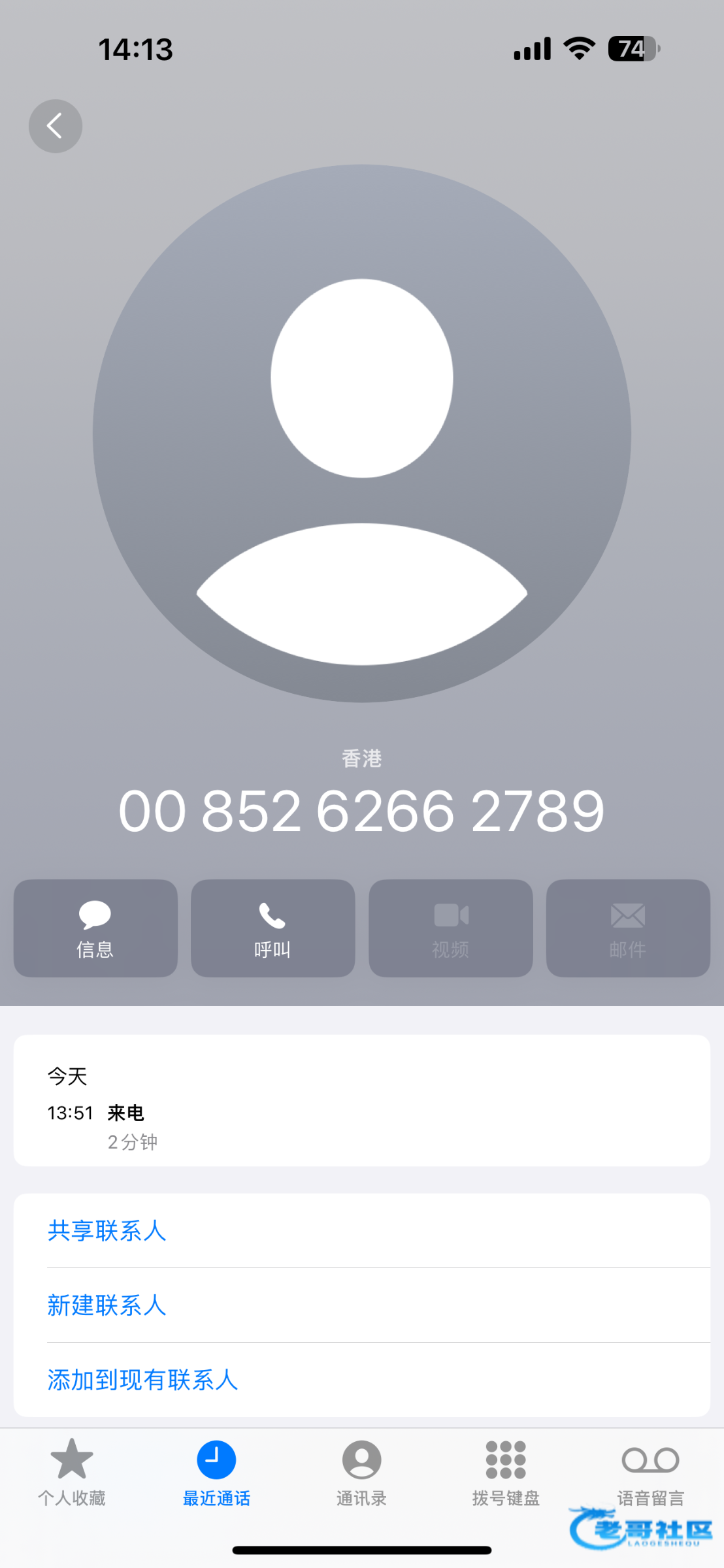Go back using the top-left arrow
Screen dimensions: 724x1568
pyautogui.click(x=56, y=126)
